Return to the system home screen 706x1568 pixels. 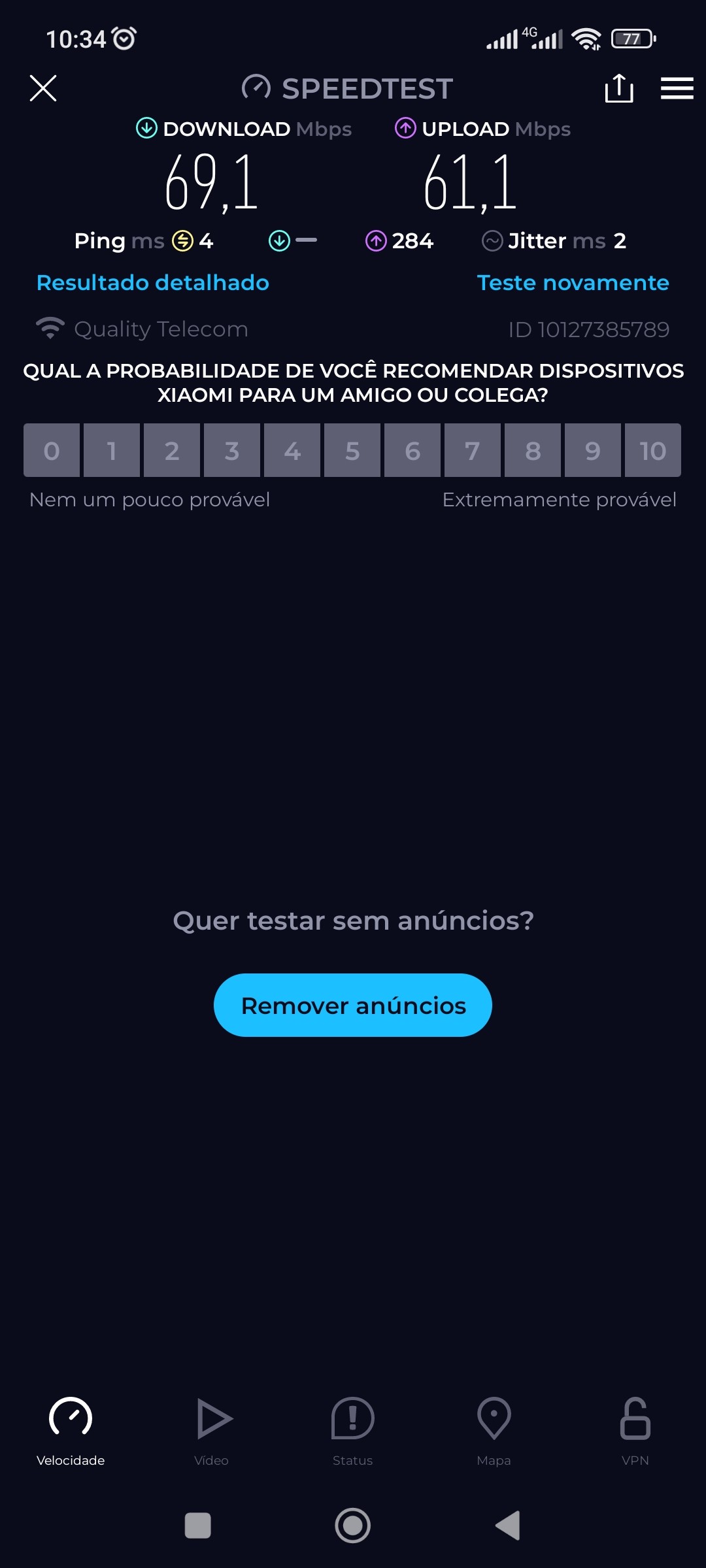tap(353, 1526)
